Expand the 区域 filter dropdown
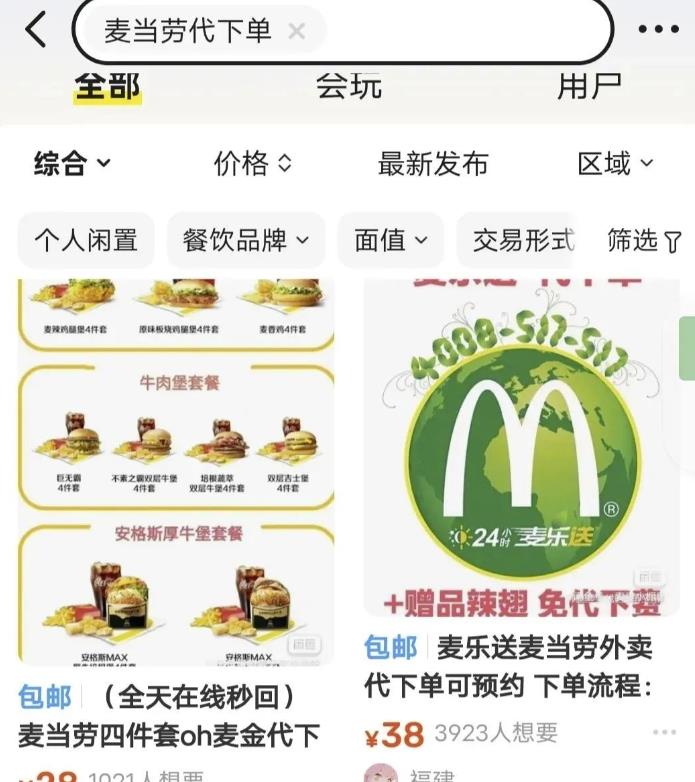The width and height of the screenshot is (695, 782). tap(615, 163)
